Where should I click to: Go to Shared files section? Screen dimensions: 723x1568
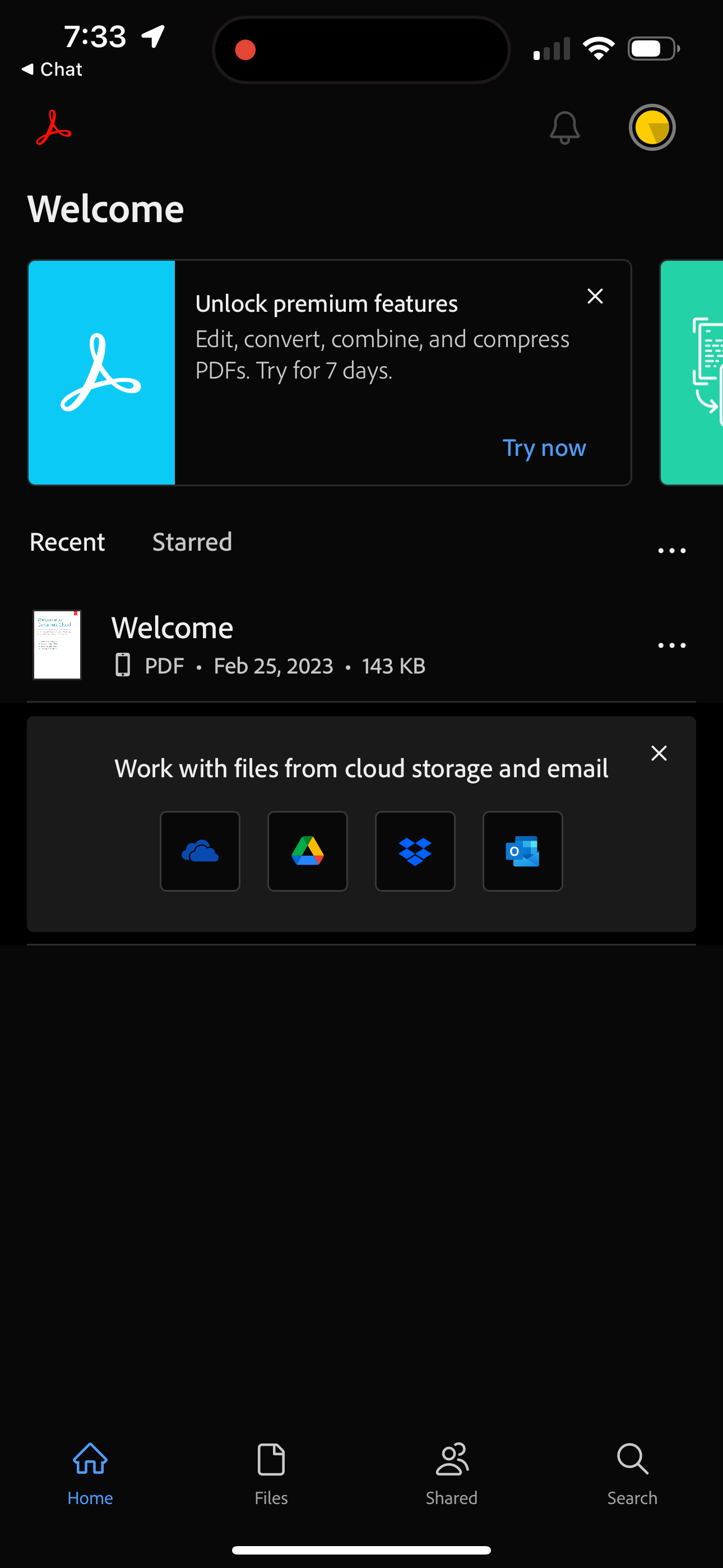451,1473
